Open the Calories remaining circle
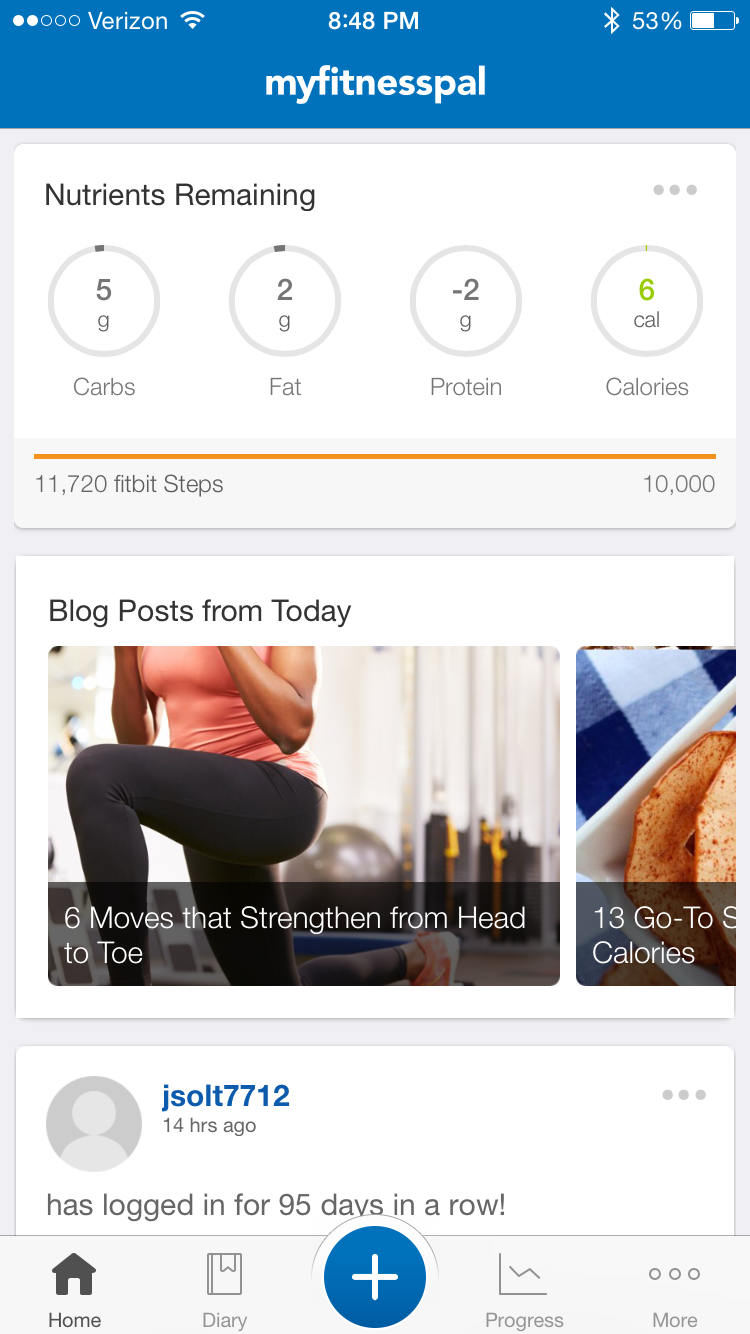Image resolution: width=750 pixels, height=1334 pixels. coord(647,302)
